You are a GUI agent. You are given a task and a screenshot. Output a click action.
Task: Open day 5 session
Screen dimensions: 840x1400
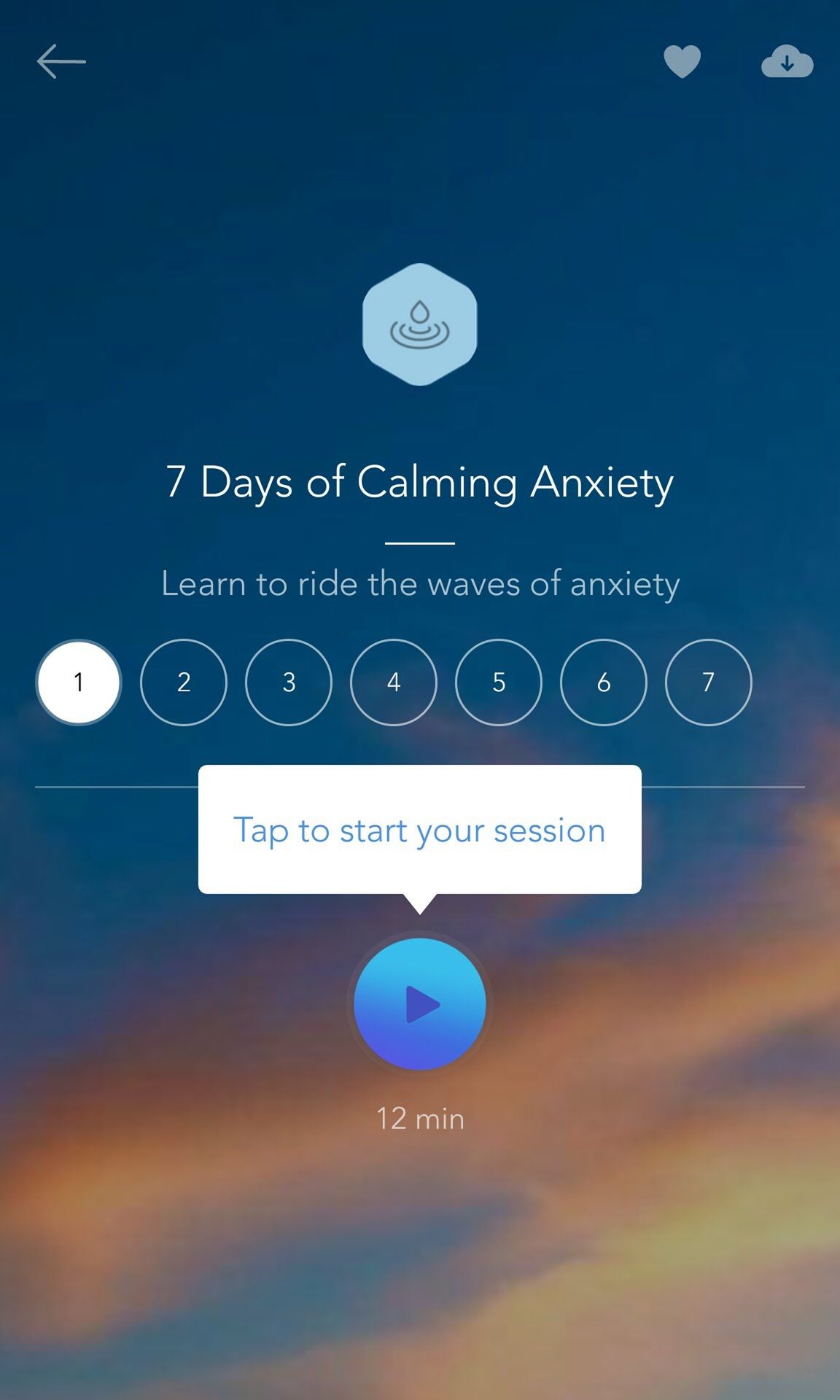point(499,682)
